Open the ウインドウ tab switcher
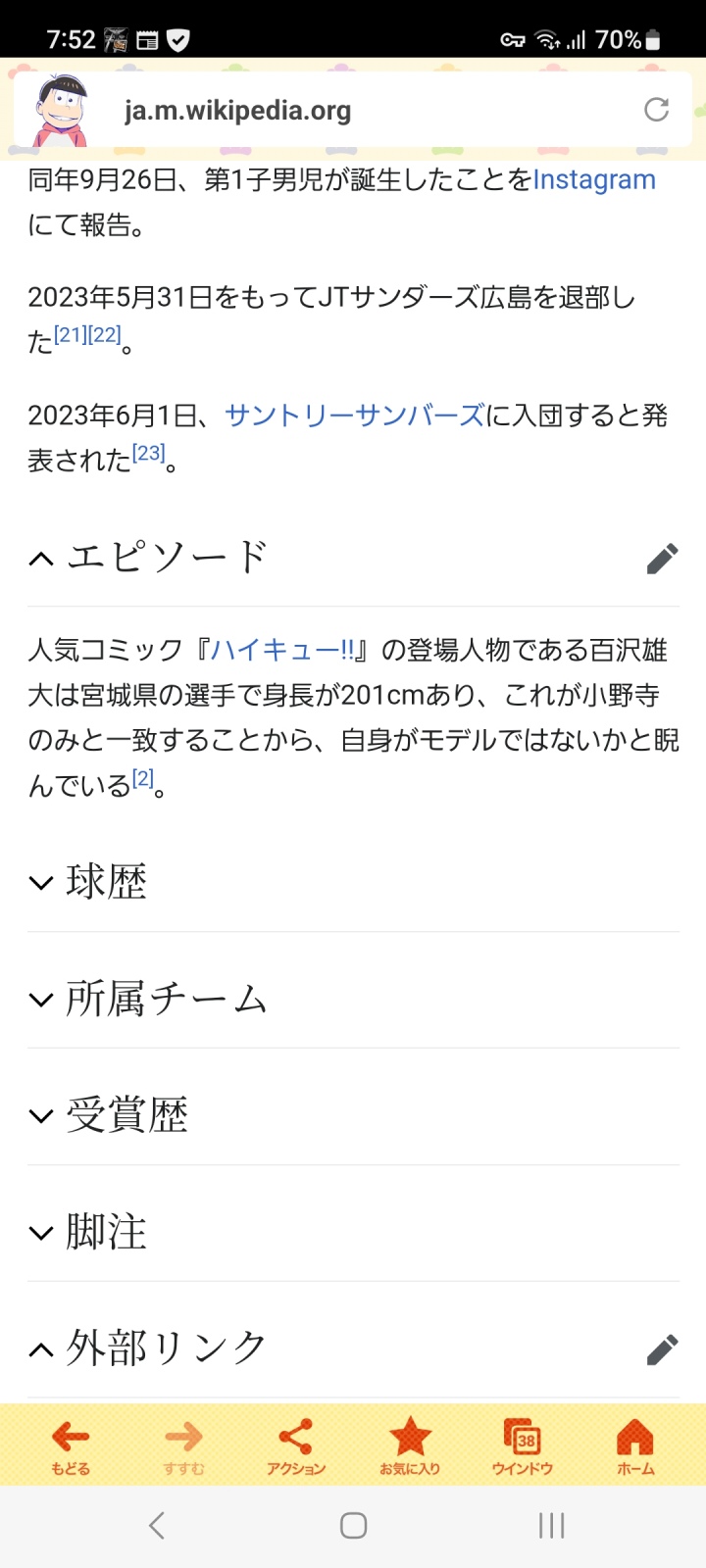 (523, 1446)
